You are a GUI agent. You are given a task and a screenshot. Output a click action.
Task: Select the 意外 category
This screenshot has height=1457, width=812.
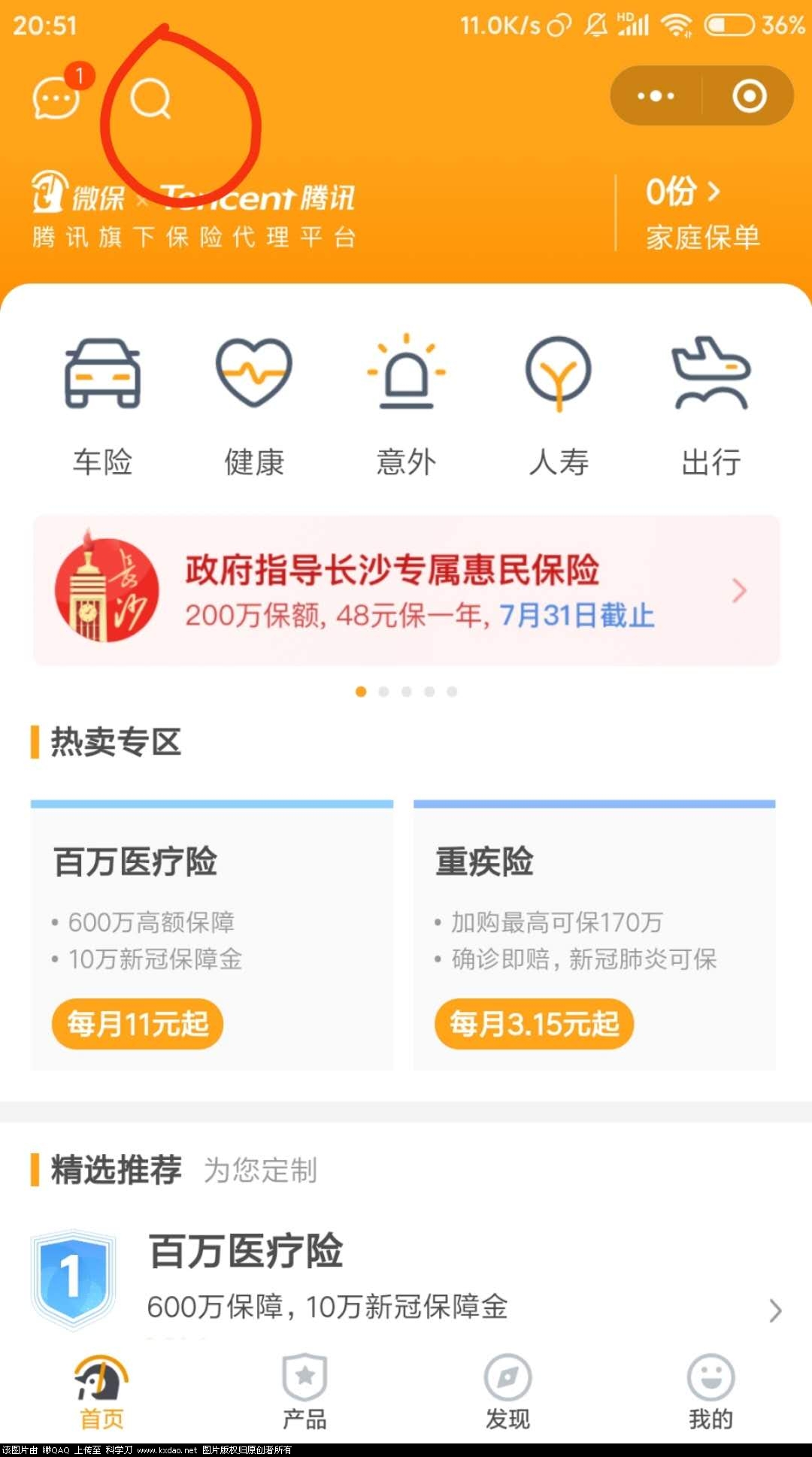click(x=406, y=406)
